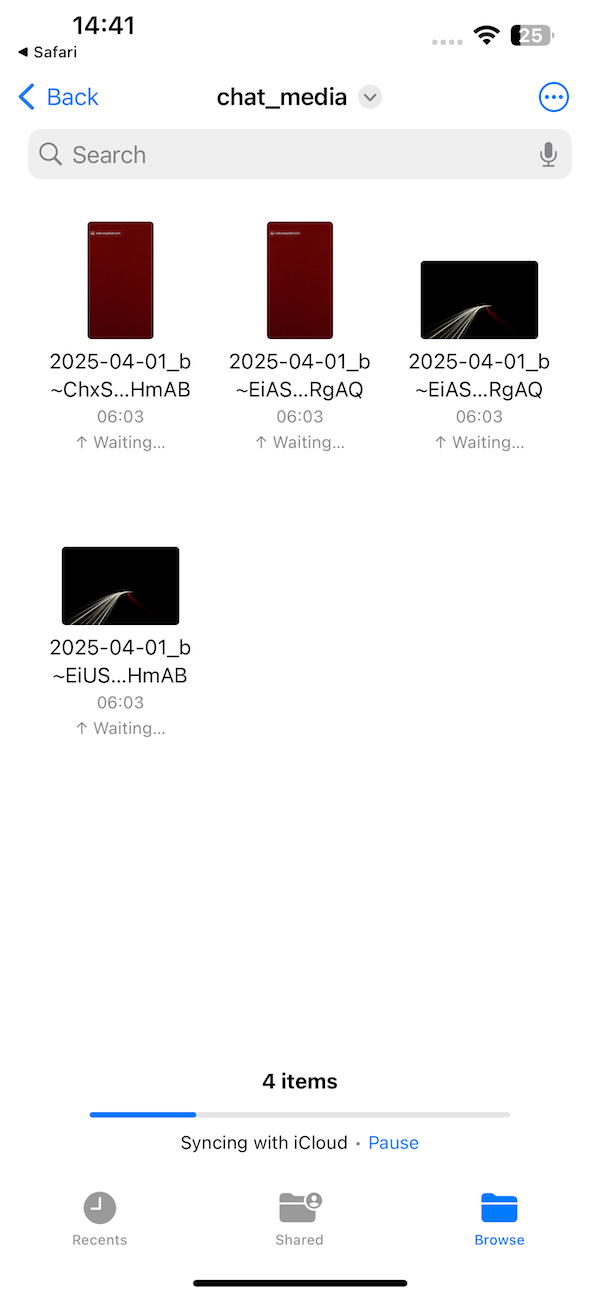This screenshot has height=1298, width=600.
Task: Open the red file ending ChxS...HmAB
Action: 120,281
